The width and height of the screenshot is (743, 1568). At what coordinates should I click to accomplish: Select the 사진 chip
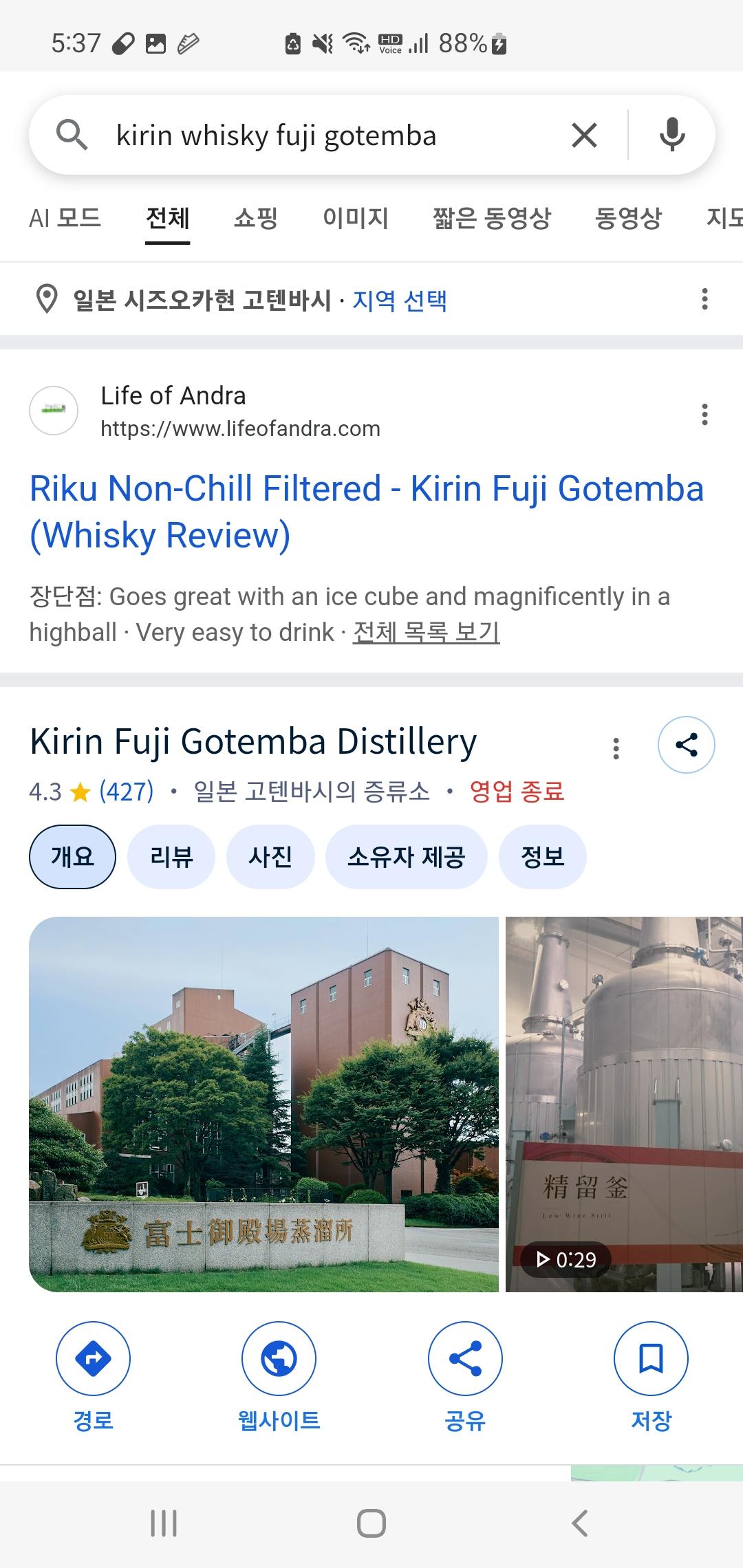coord(270,857)
